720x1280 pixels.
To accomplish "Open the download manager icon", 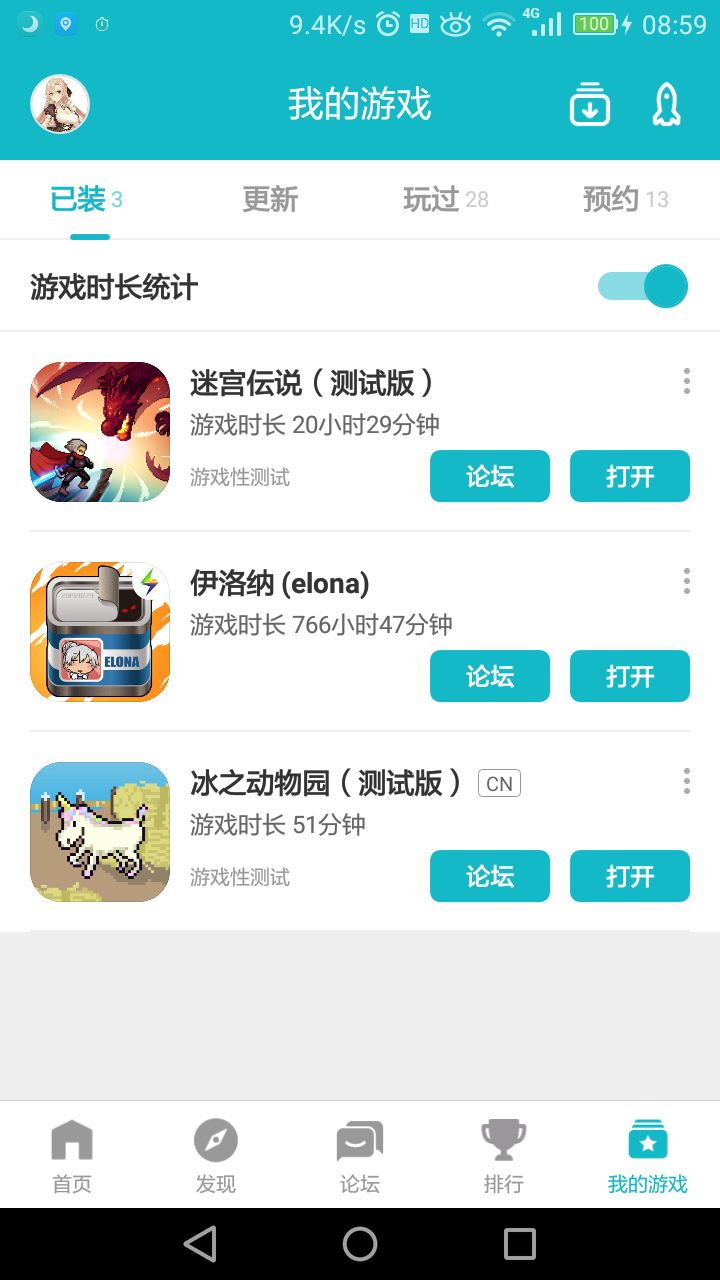I will pos(590,104).
